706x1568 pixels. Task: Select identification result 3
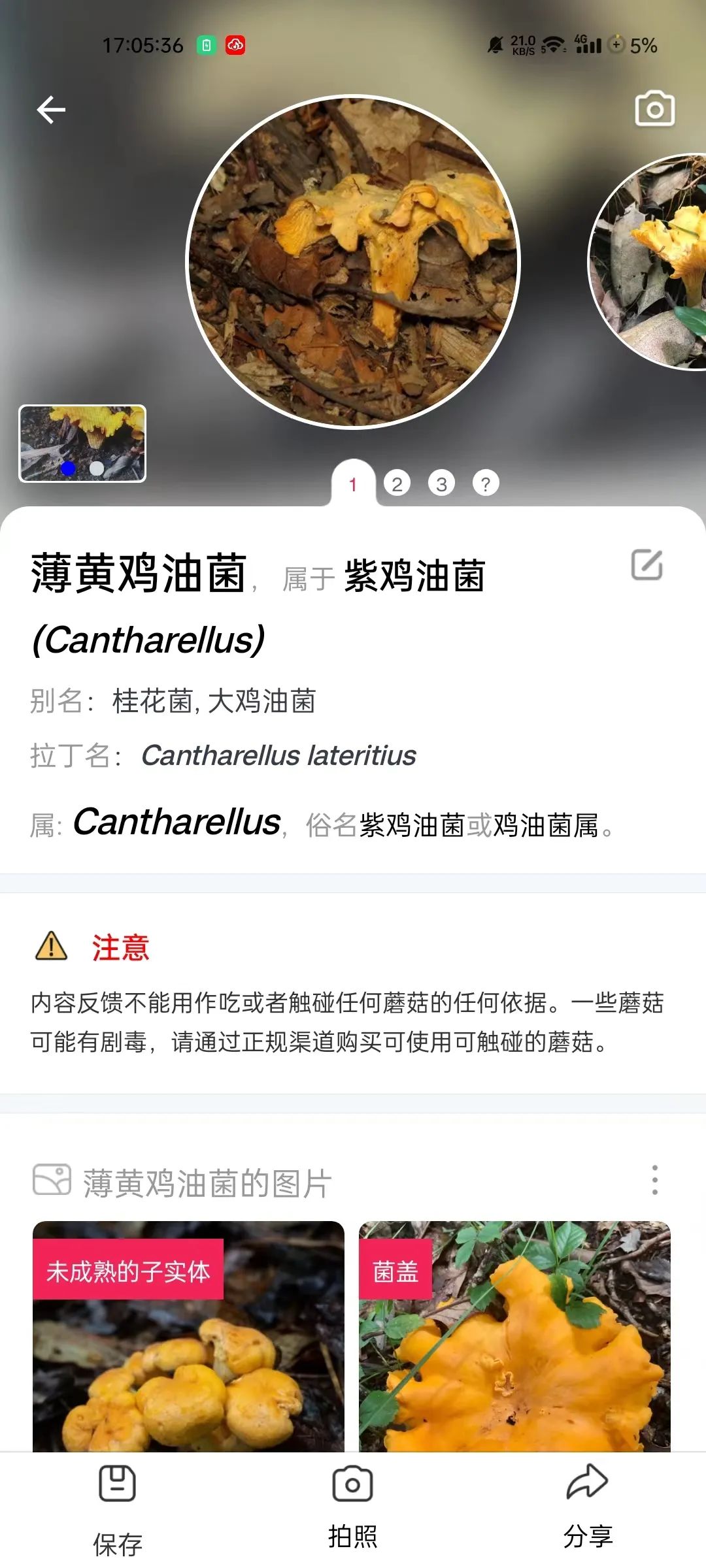click(x=441, y=484)
